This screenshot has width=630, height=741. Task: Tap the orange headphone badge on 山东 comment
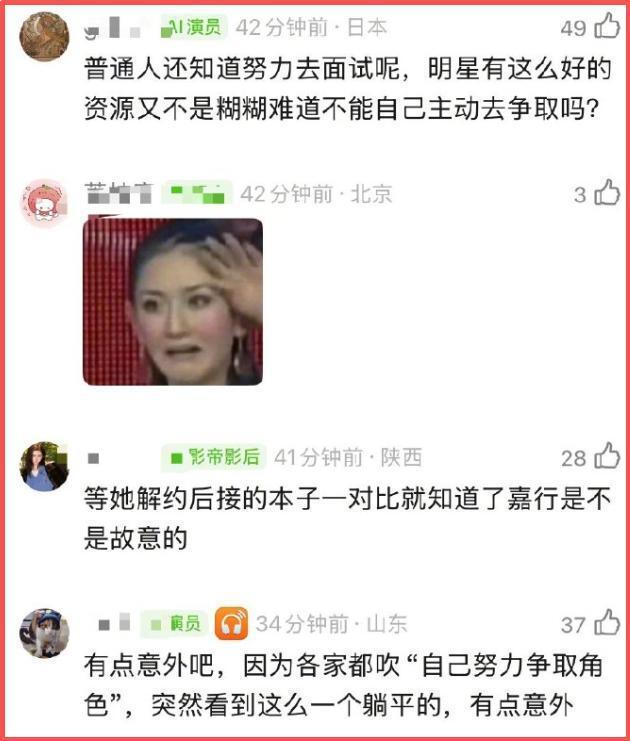click(231, 624)
